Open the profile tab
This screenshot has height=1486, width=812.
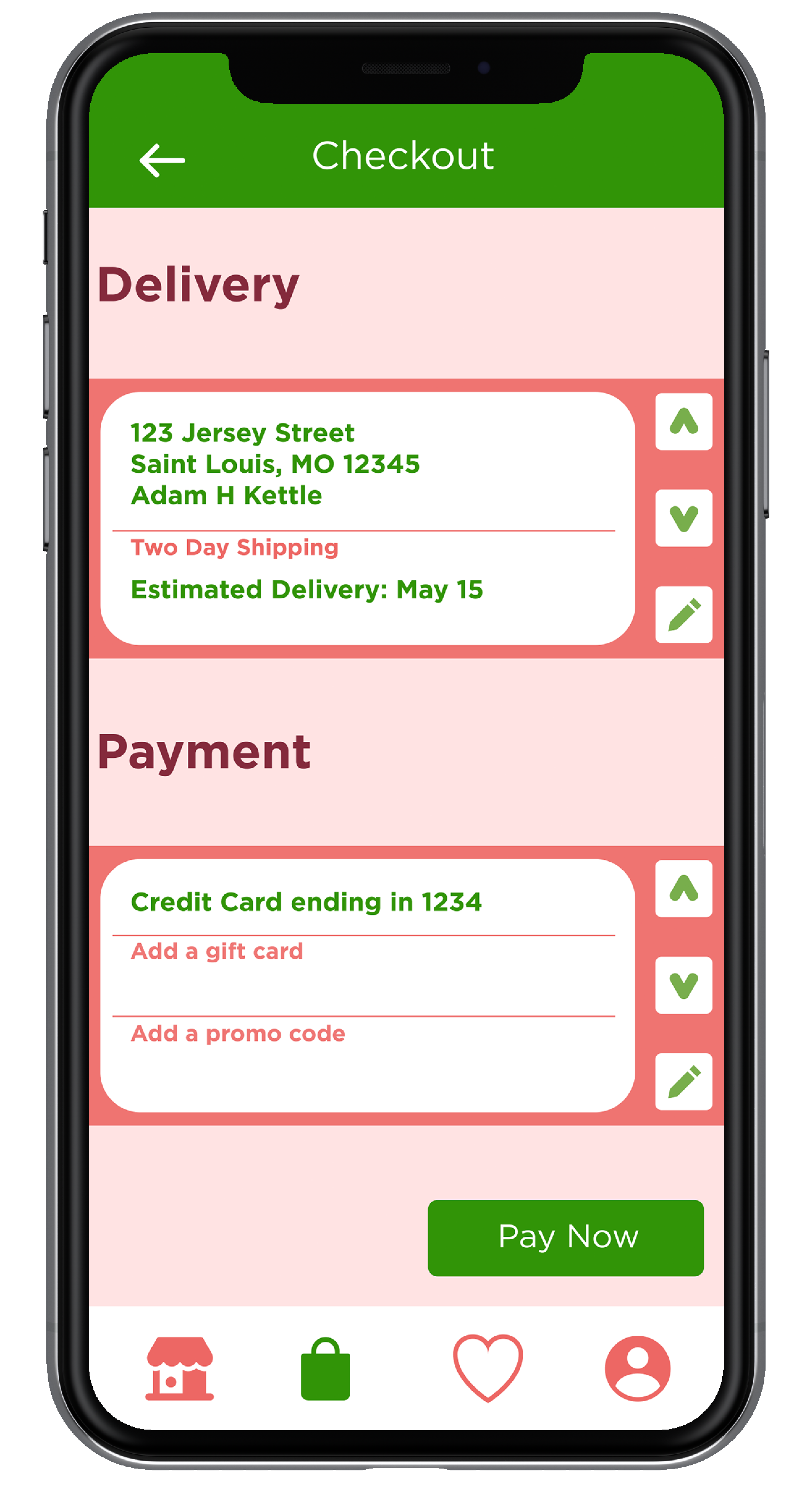coord(637,1368)
